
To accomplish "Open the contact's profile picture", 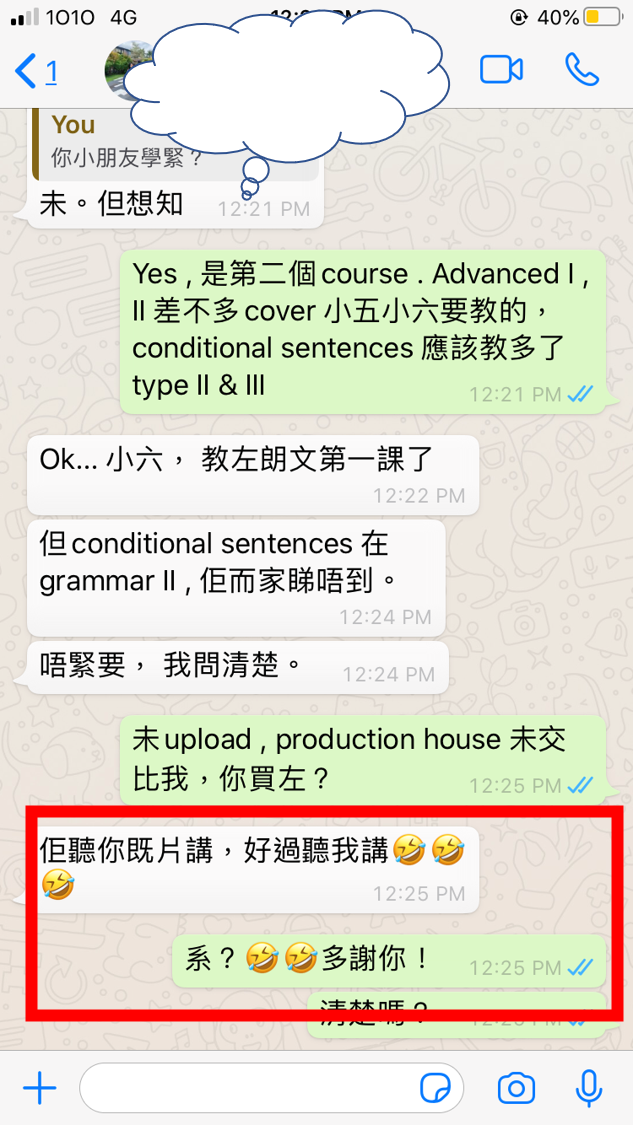I will (x=126, y=70).
